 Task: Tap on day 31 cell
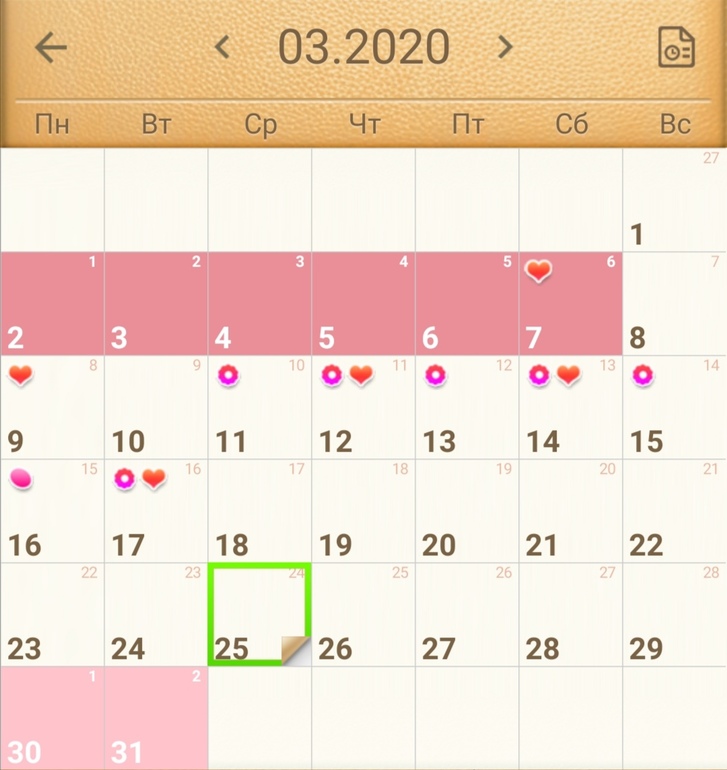pos(156,718)
